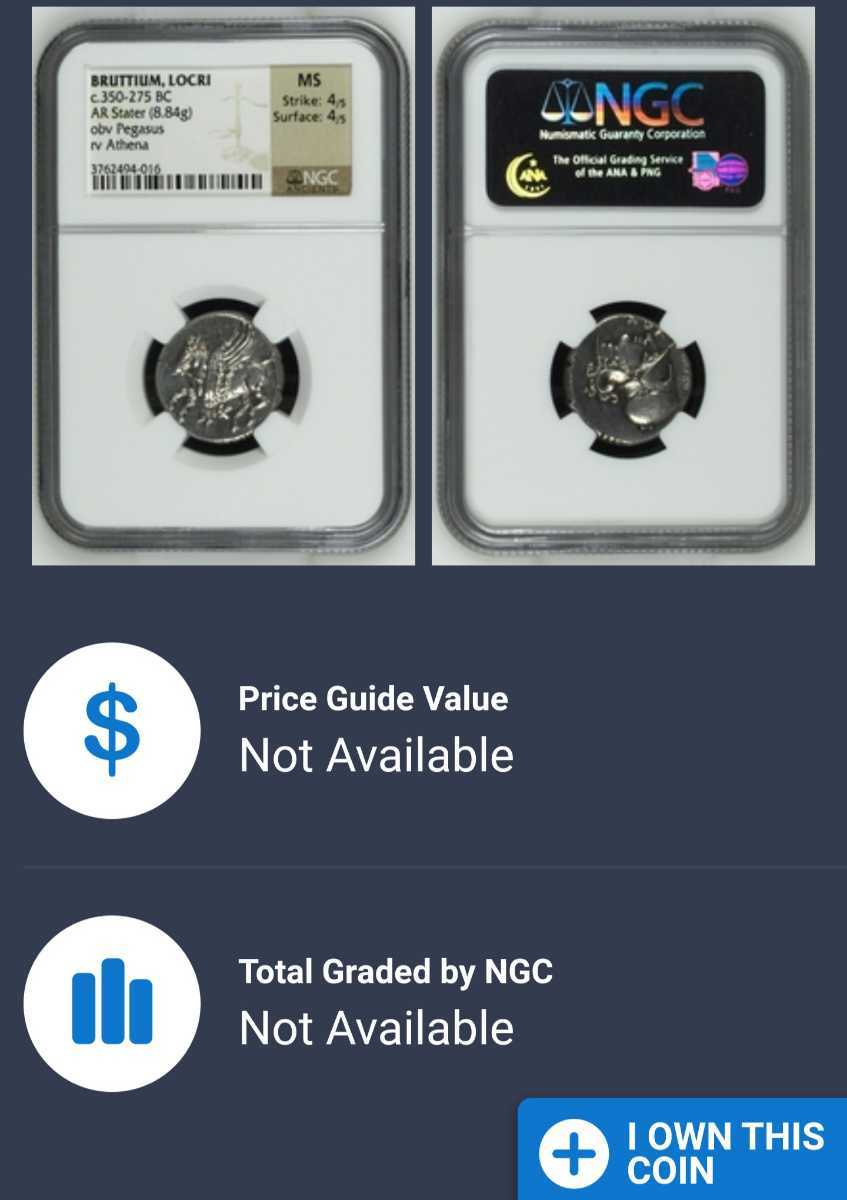Open the coin obverse slab photo
Screen dimensions: 847x1200
[223, 286]
